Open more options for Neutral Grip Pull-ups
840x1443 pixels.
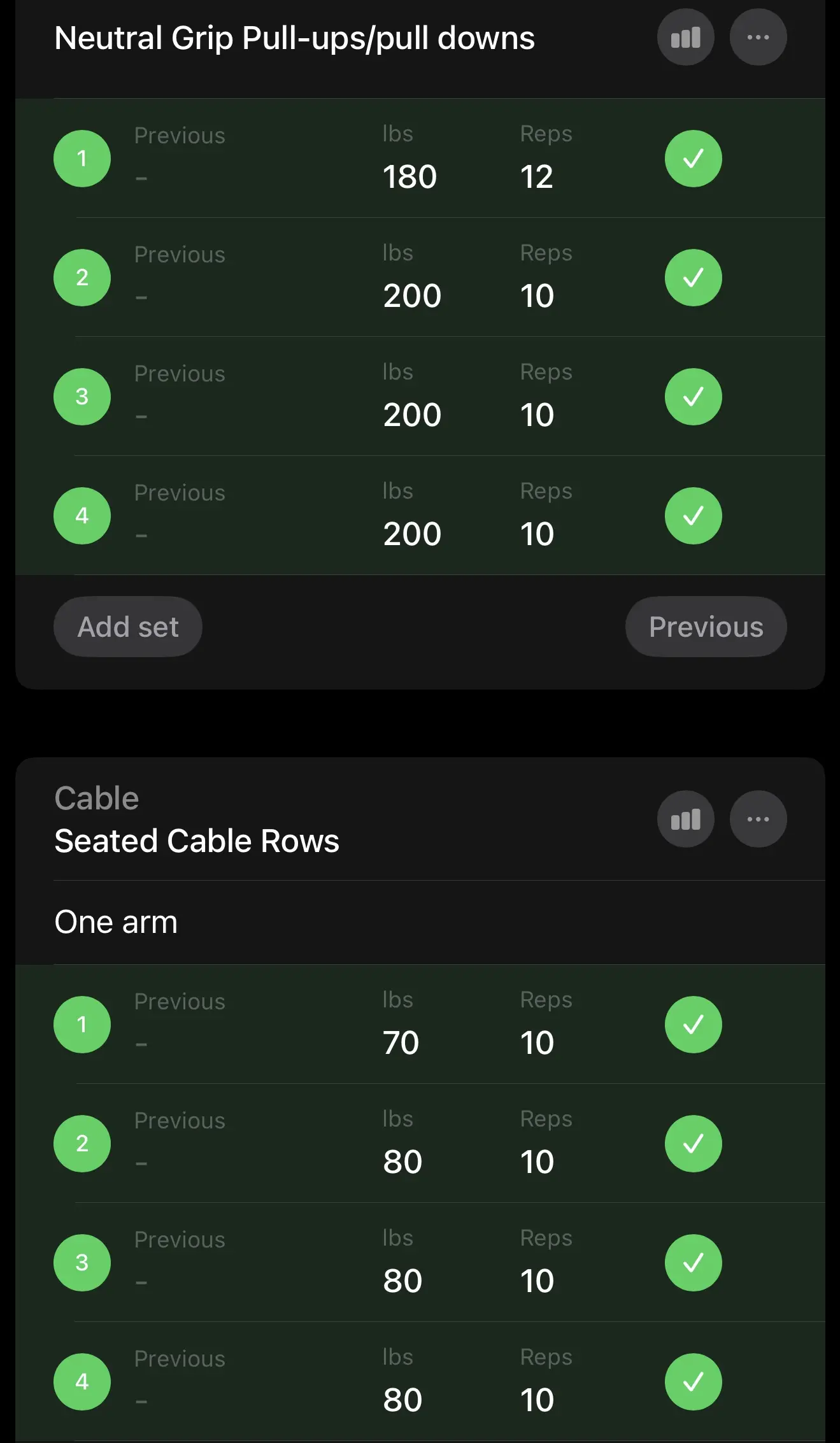tap(758, 38)
